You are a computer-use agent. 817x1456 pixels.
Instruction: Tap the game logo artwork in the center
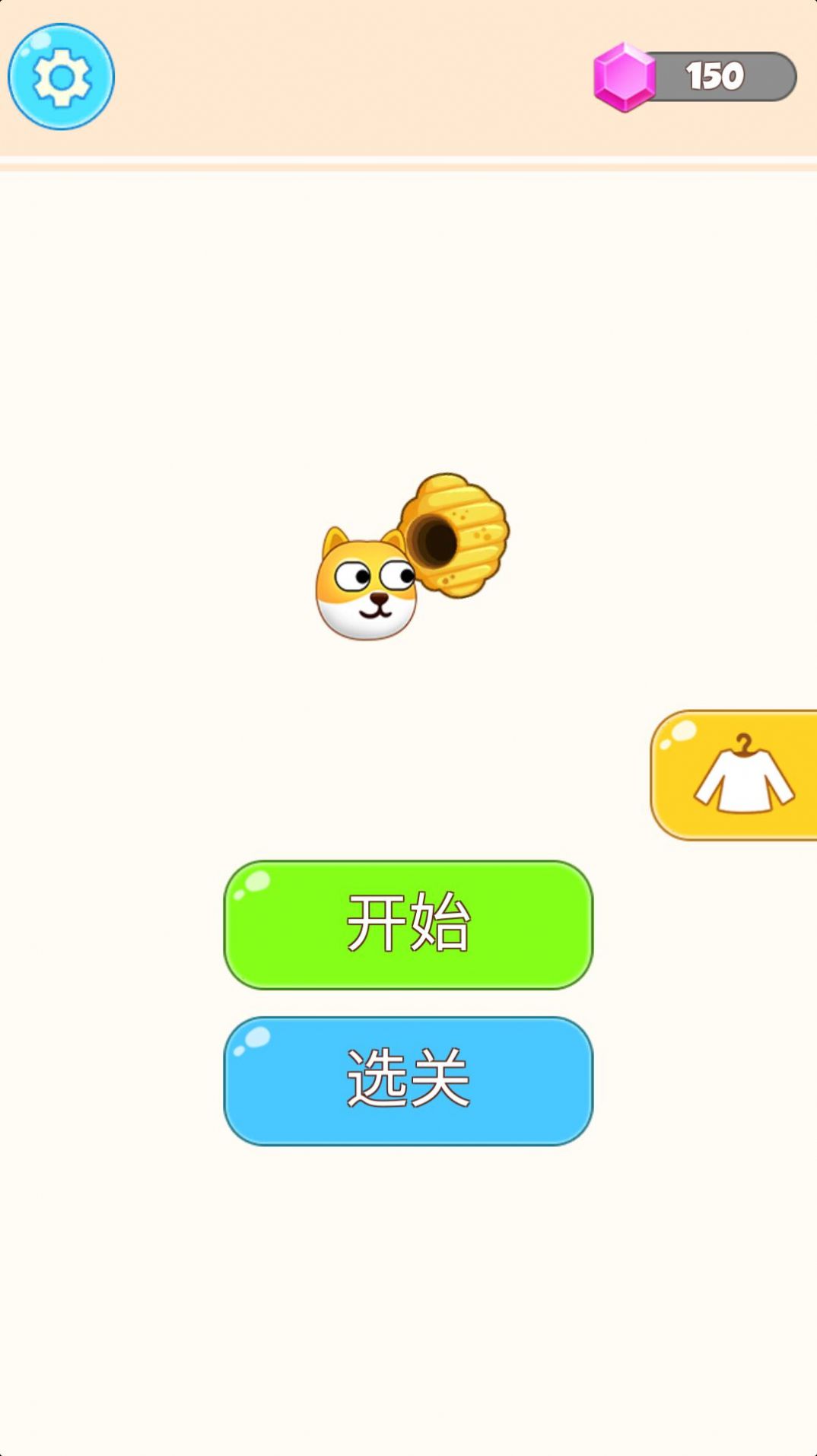[x=411, y=555]
